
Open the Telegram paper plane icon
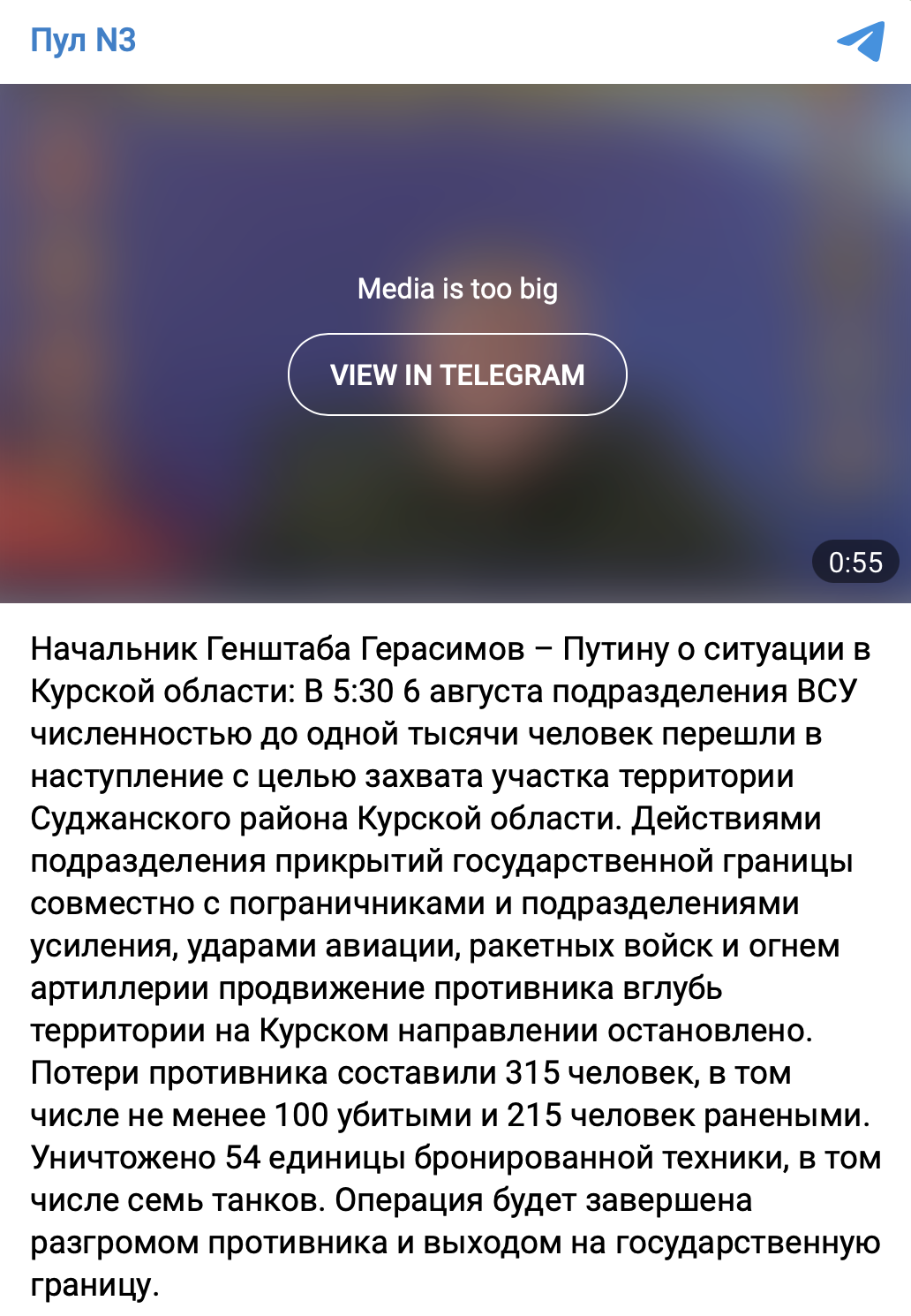pos(861,41)
